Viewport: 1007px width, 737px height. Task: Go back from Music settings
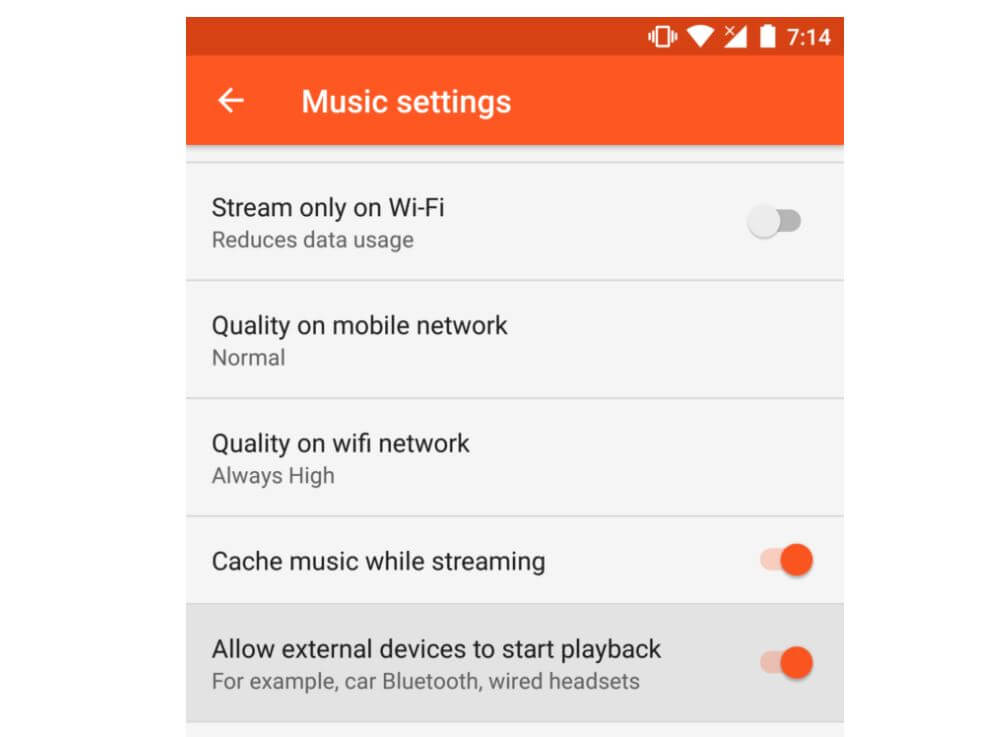[231, 101]
